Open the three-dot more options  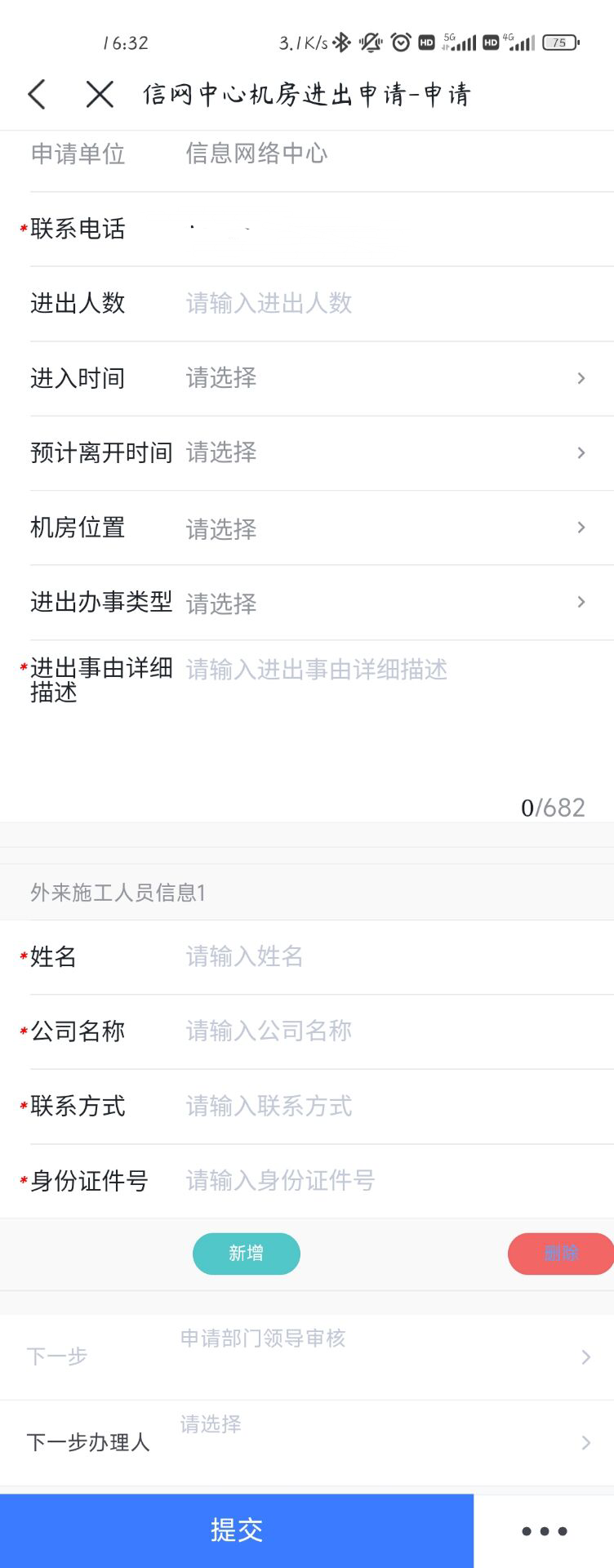[x=544, y=1531]
